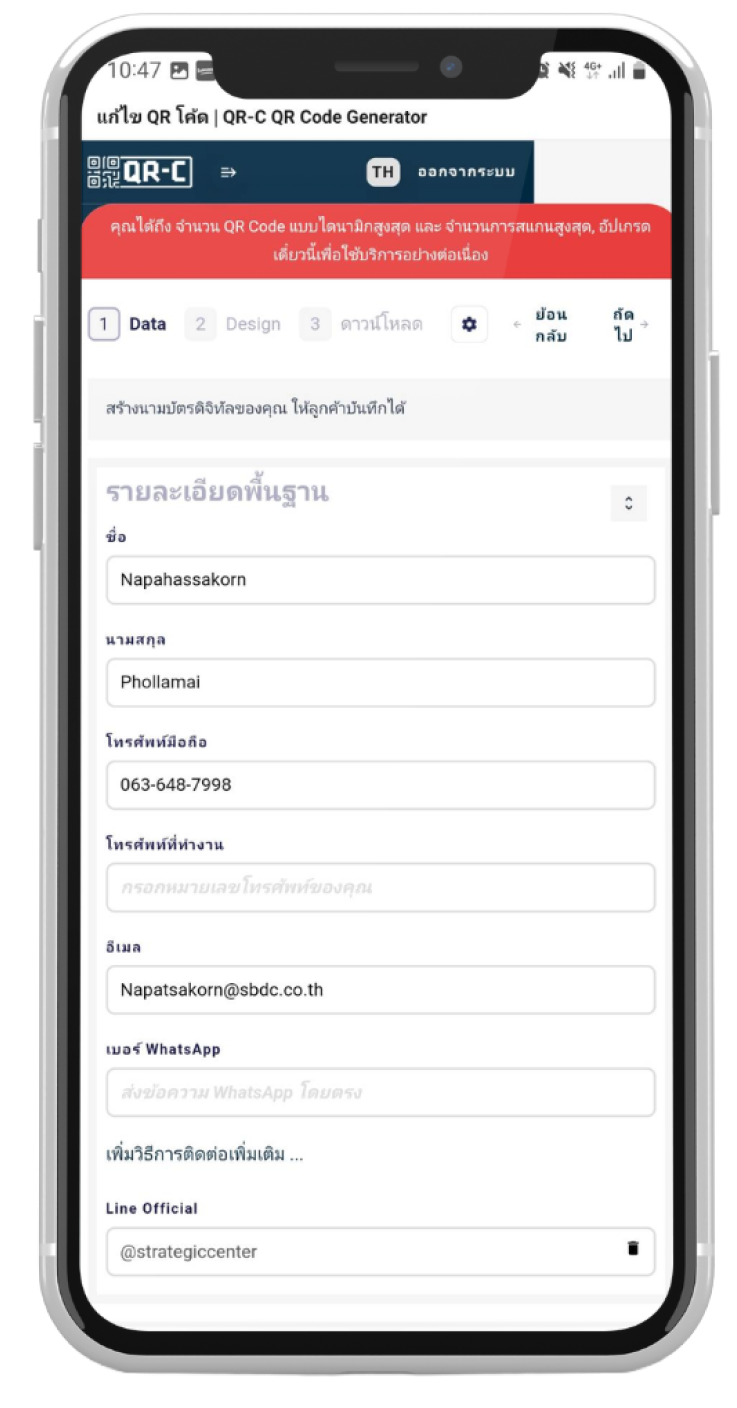This screenshot has width=737, height=1408.
Task: Jump to the ดาวน์โหลด step
Action: click(362, 325)
